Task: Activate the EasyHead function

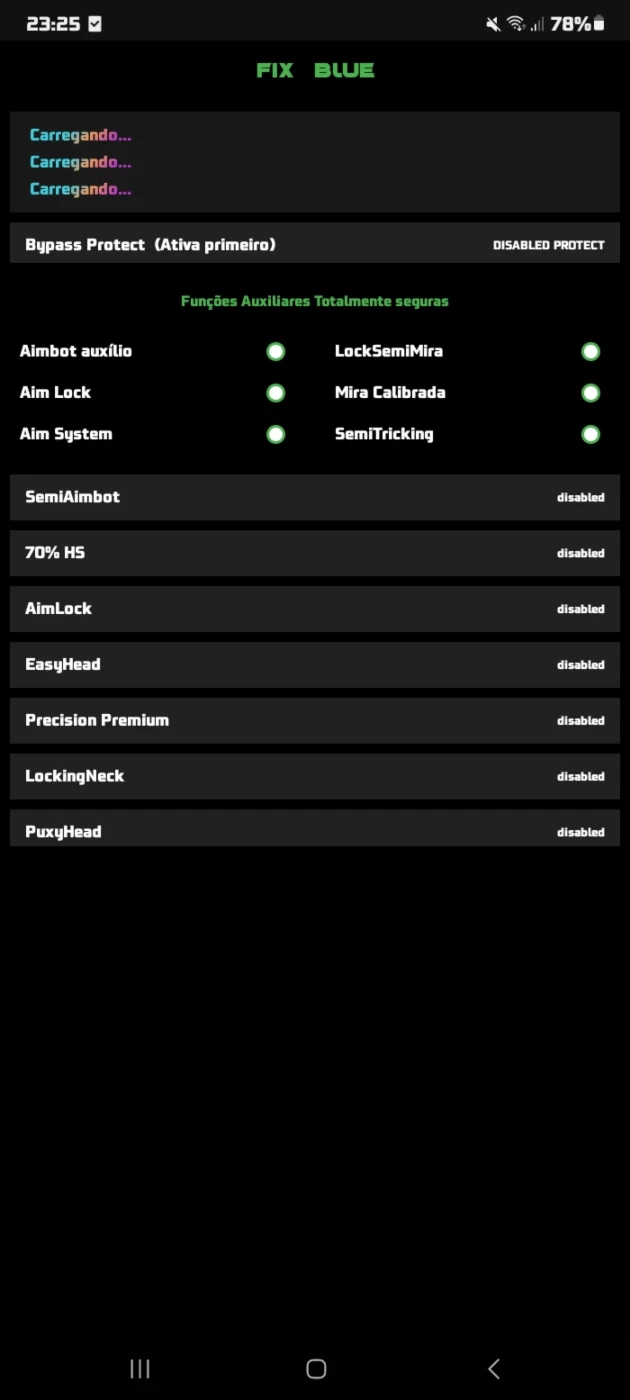Action: [x=315, y=665]
